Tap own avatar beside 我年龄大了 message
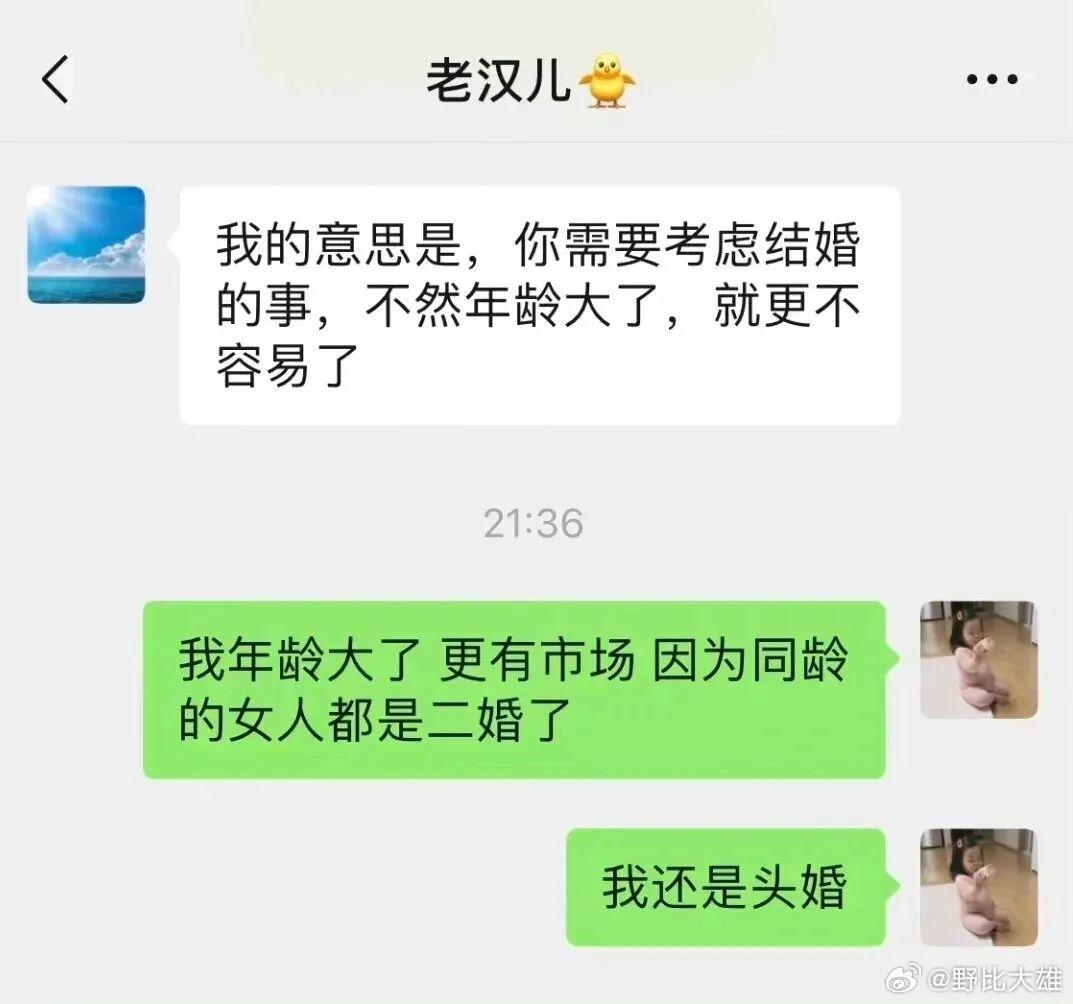1073x1004 pixels. pos(978,659)
